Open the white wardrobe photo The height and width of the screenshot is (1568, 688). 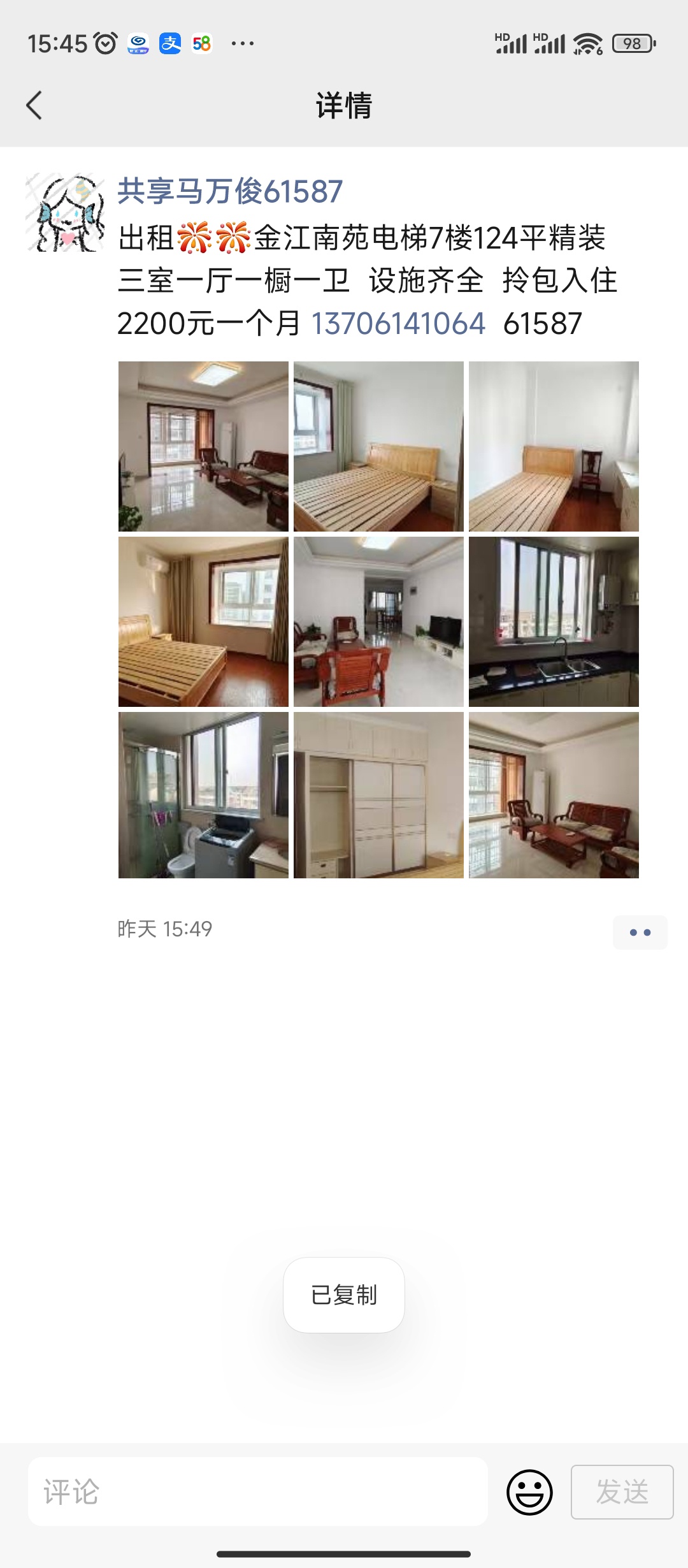click(x=378, y=795)
